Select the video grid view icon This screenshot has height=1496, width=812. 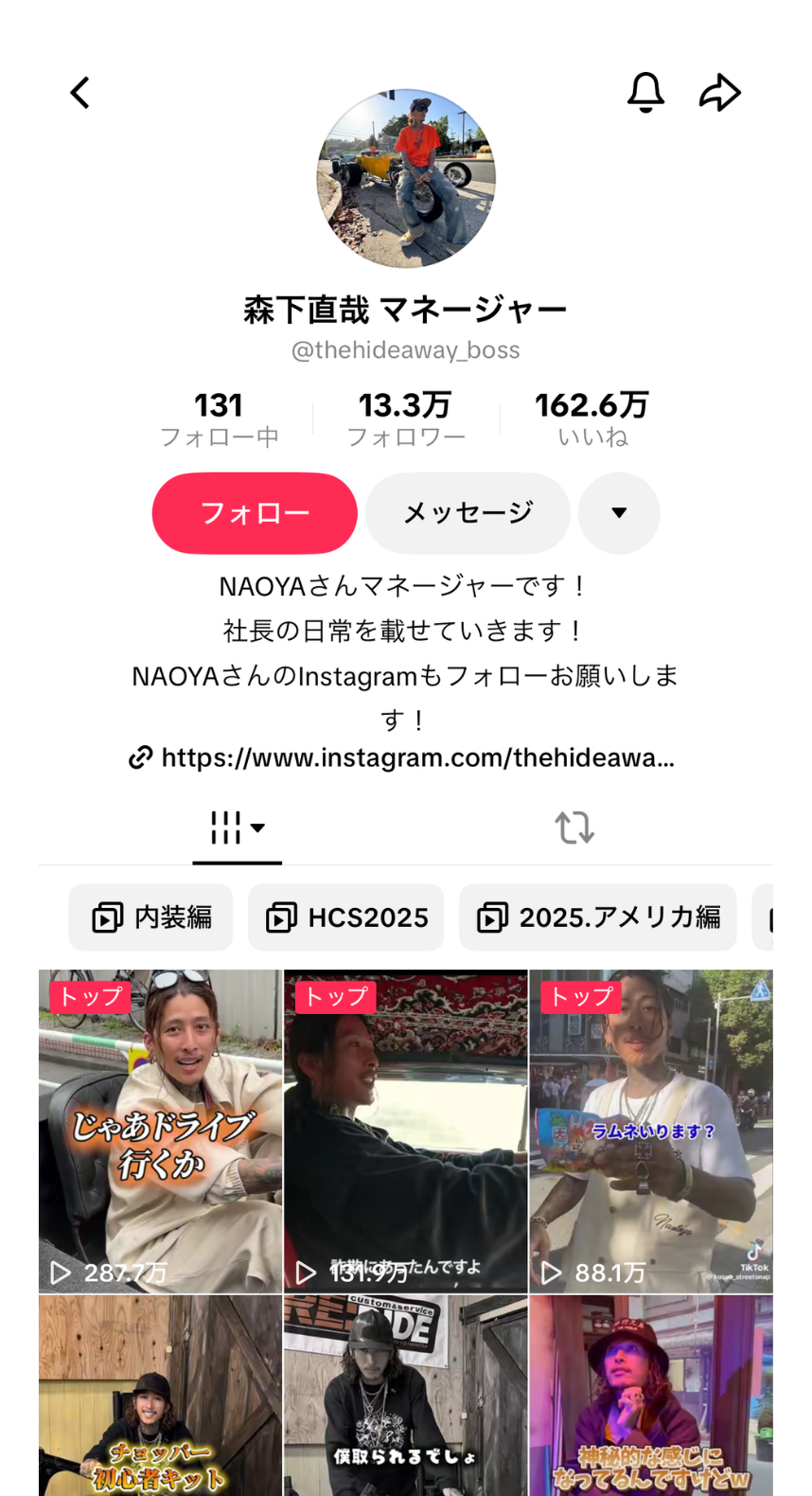tap(225, 827)
